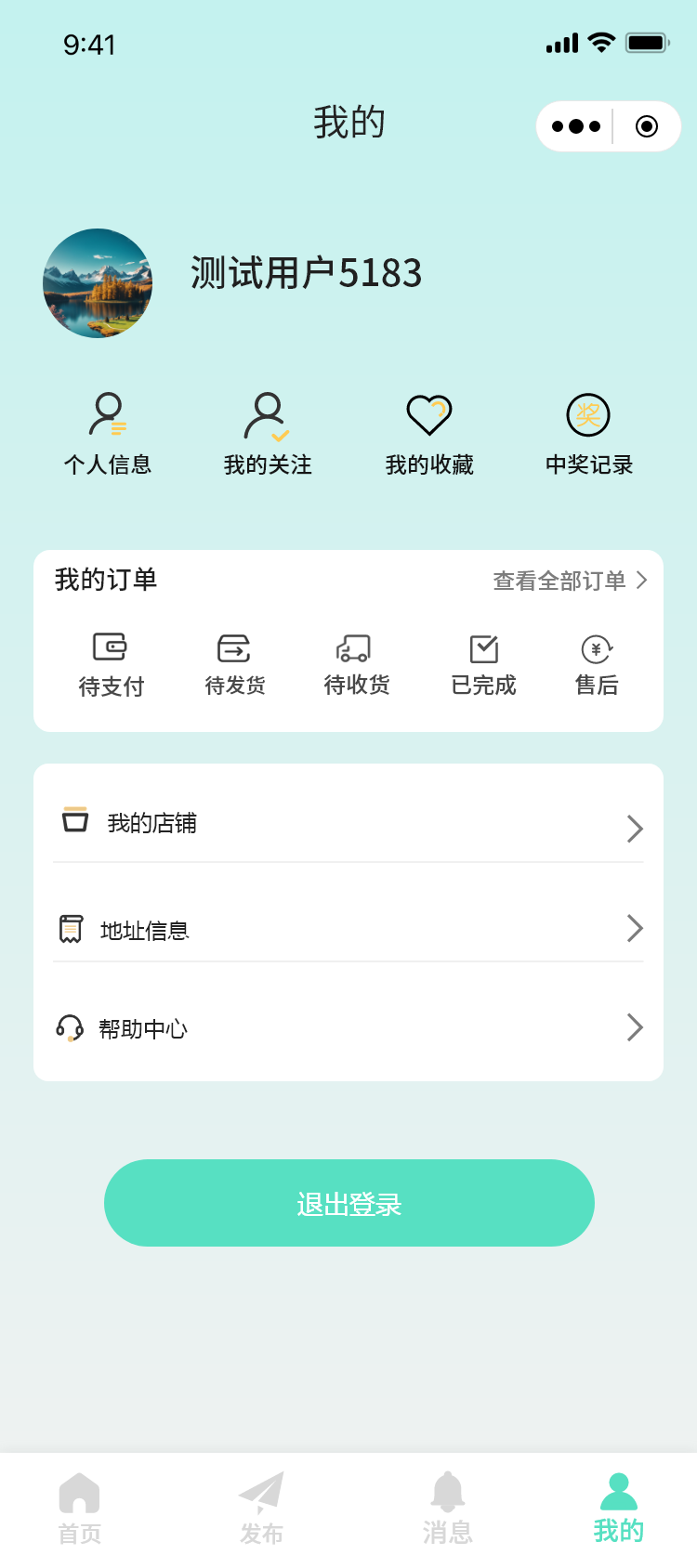
Task: Switch to the 发布 publish tab
Action: point(261,1509)
